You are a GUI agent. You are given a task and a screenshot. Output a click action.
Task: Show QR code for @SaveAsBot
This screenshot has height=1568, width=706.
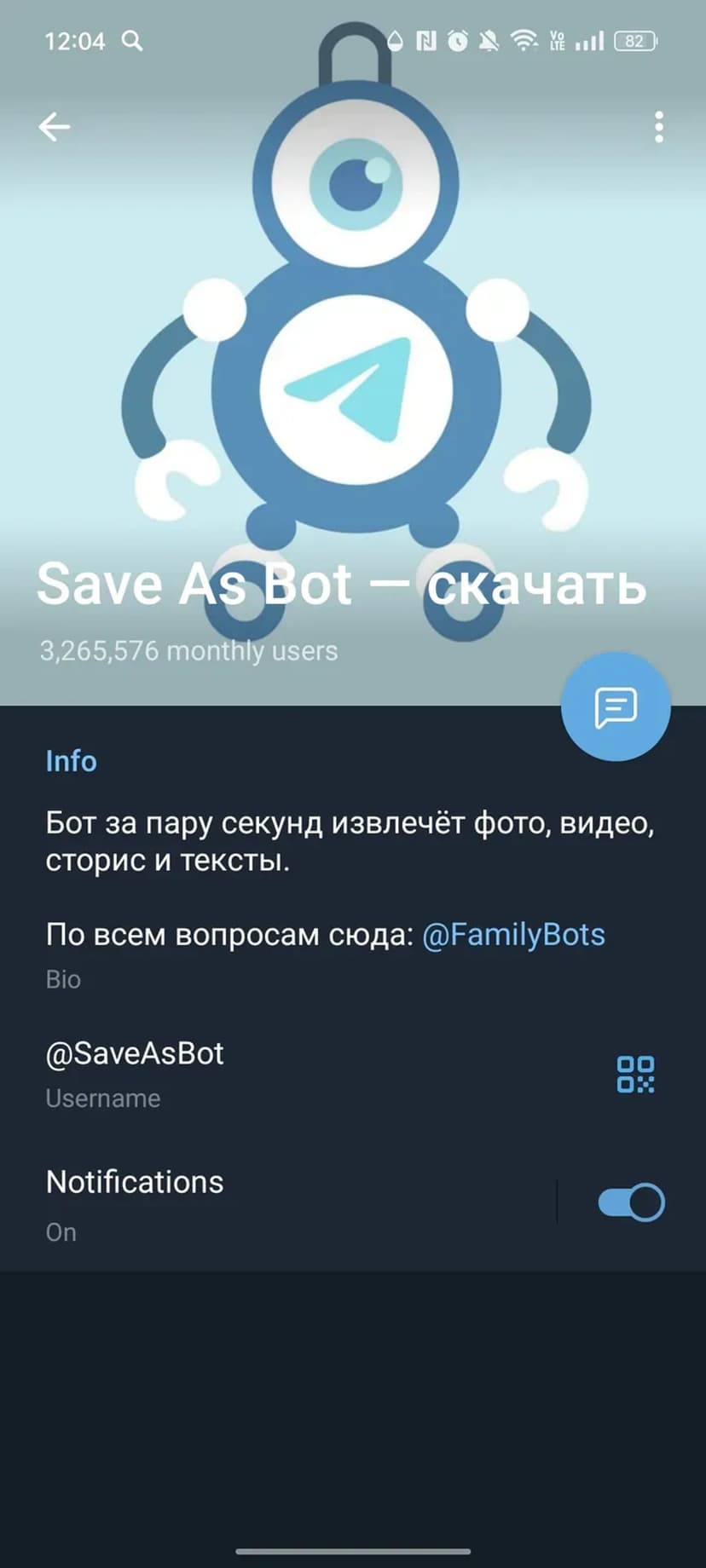pyautogui.click(x=635, y=1074)
